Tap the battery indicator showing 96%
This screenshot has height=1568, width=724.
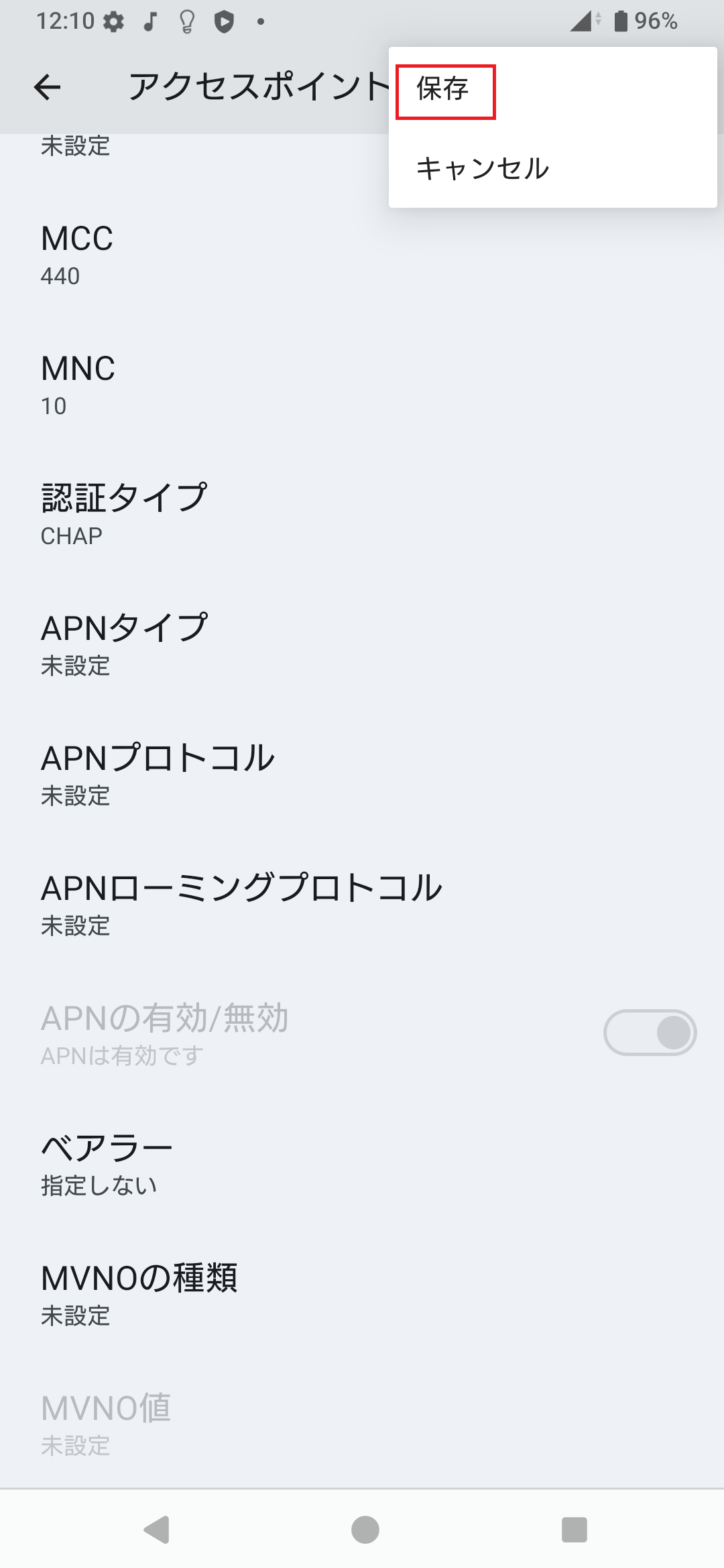(x=642, y=21)
